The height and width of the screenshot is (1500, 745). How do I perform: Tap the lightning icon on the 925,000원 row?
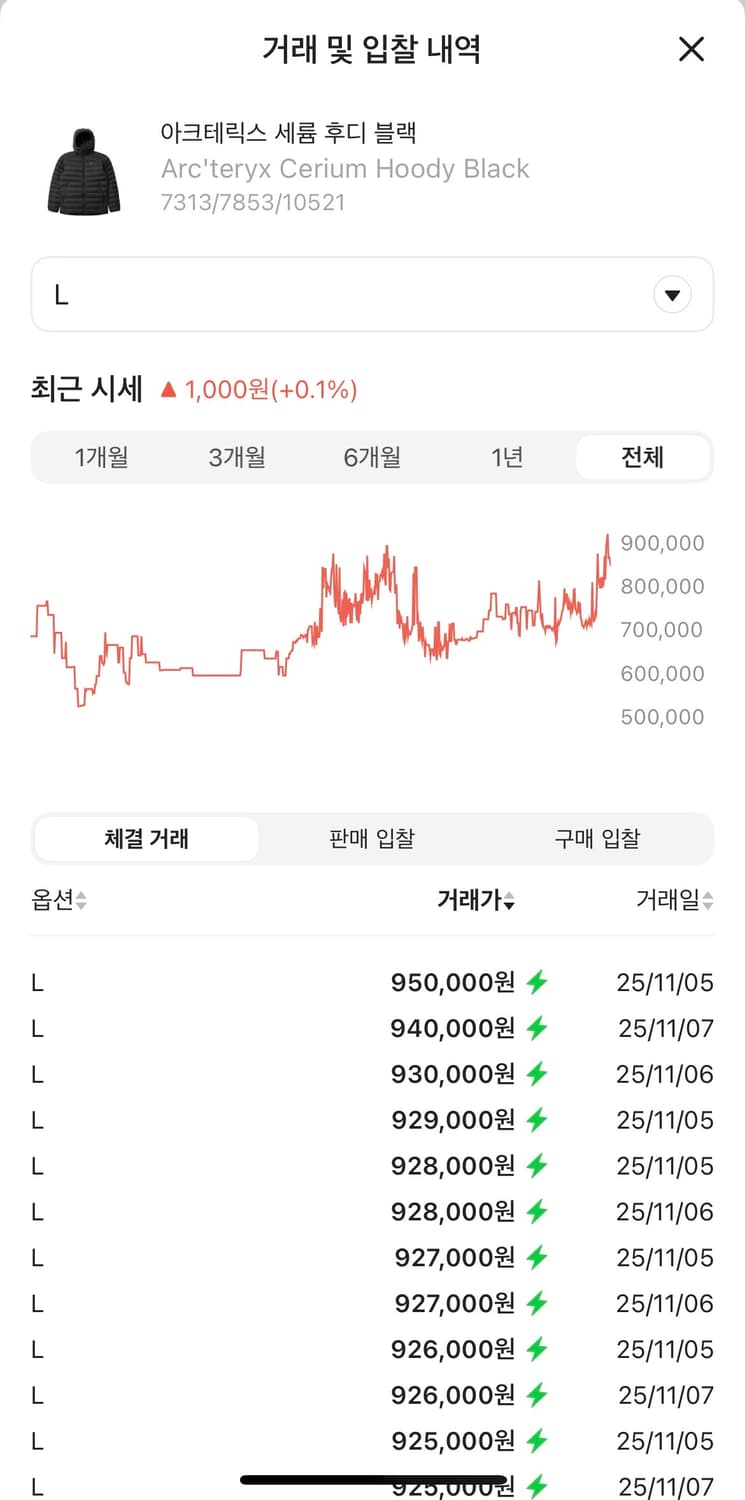pyautogui.click(x=535, y=1441)
